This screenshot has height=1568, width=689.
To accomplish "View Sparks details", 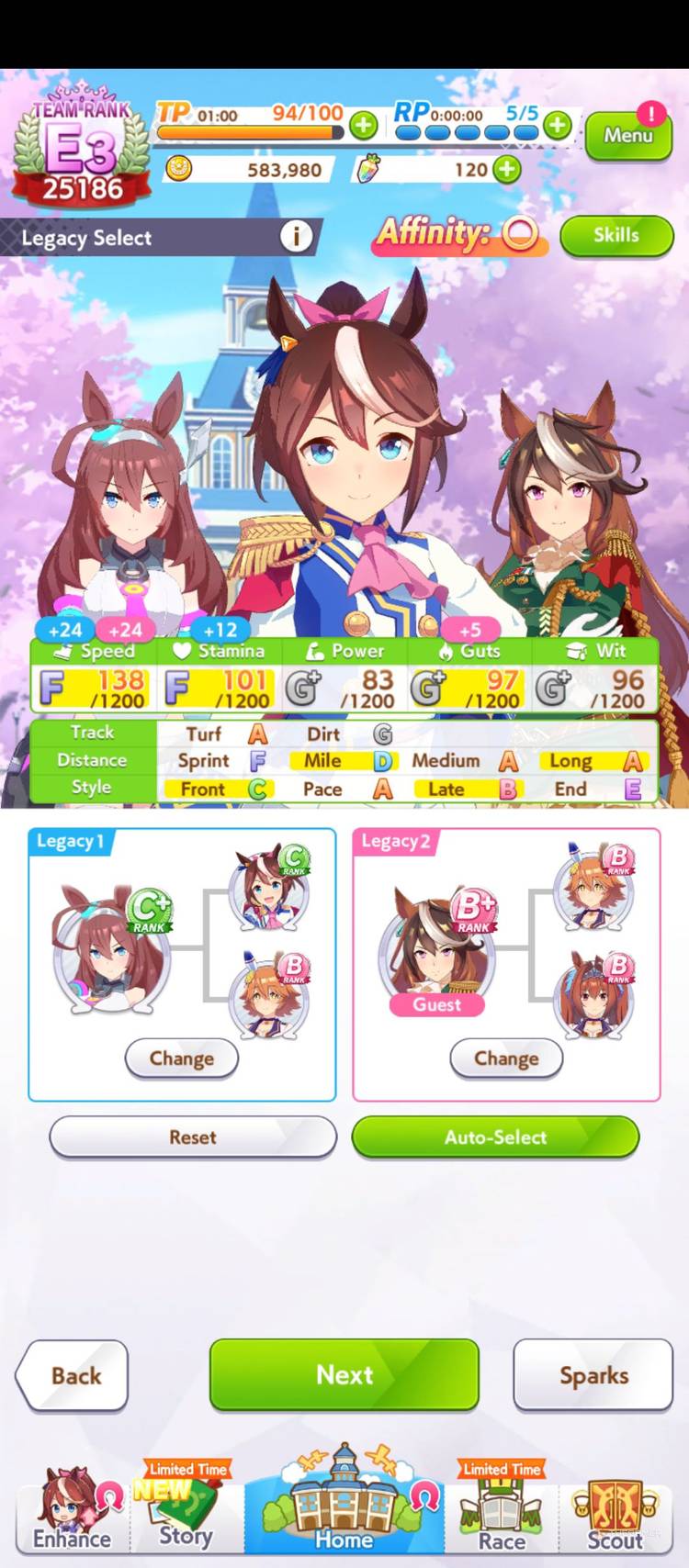I will (x=593, y=1375).
